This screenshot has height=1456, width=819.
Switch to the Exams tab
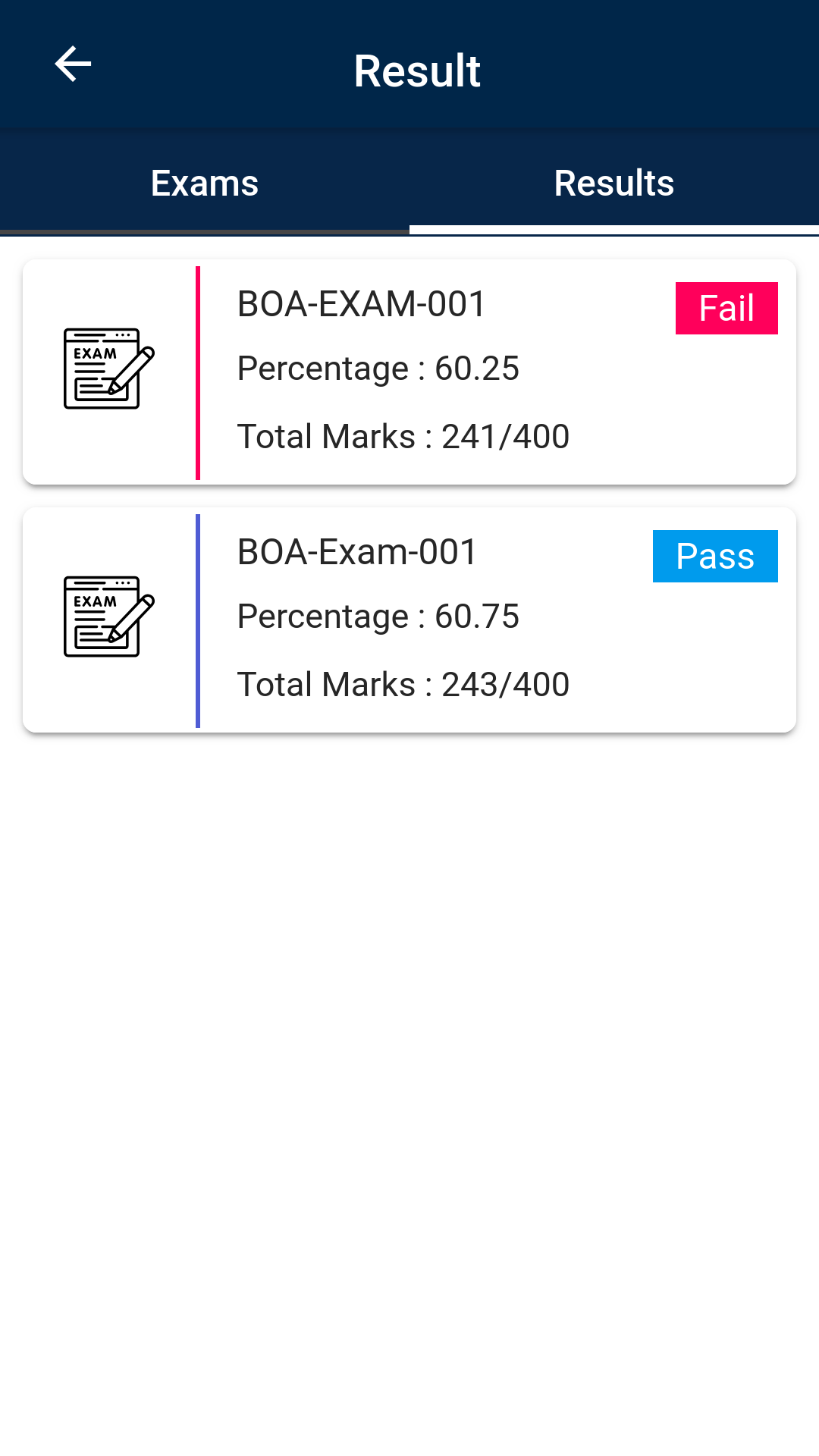205,182
